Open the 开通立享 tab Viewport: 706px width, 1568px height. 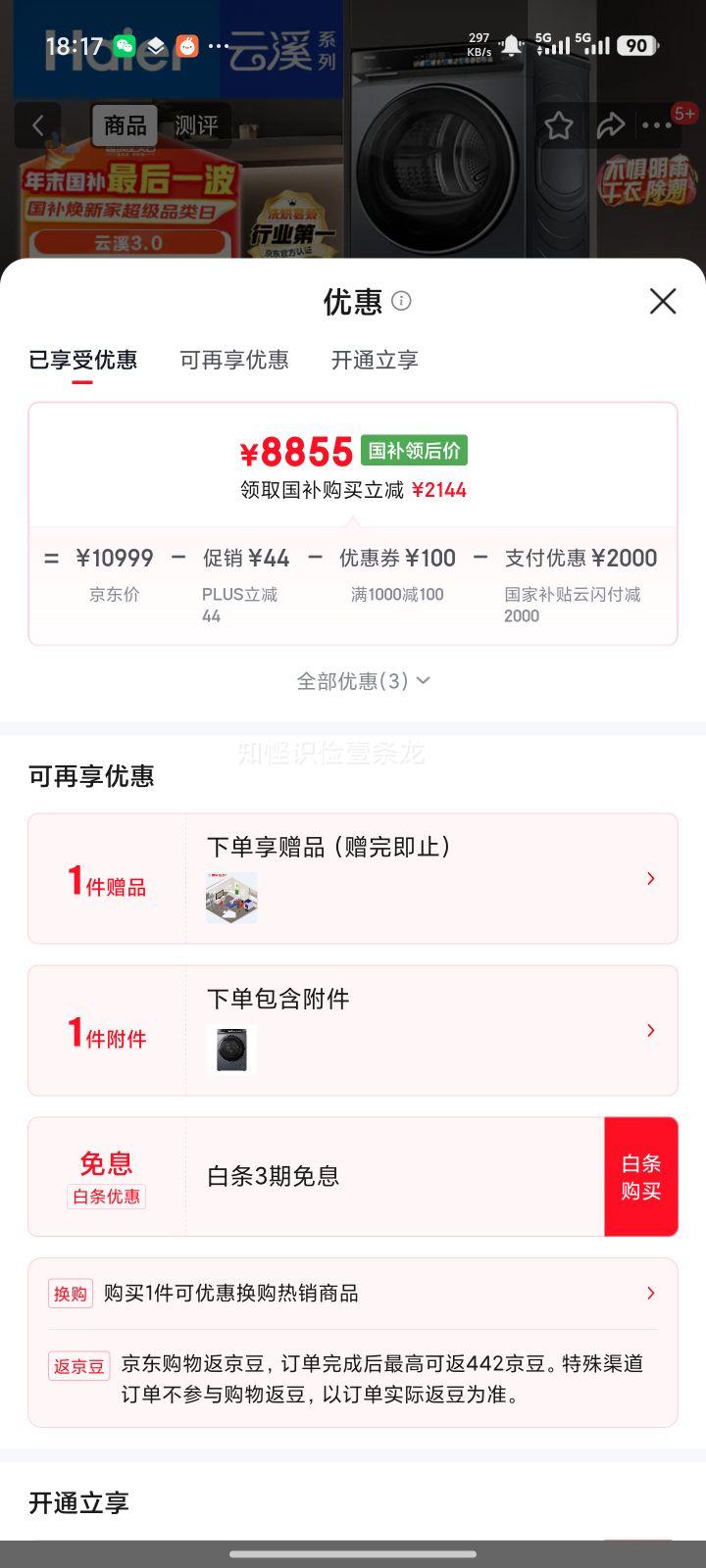[x=375, y=360]
